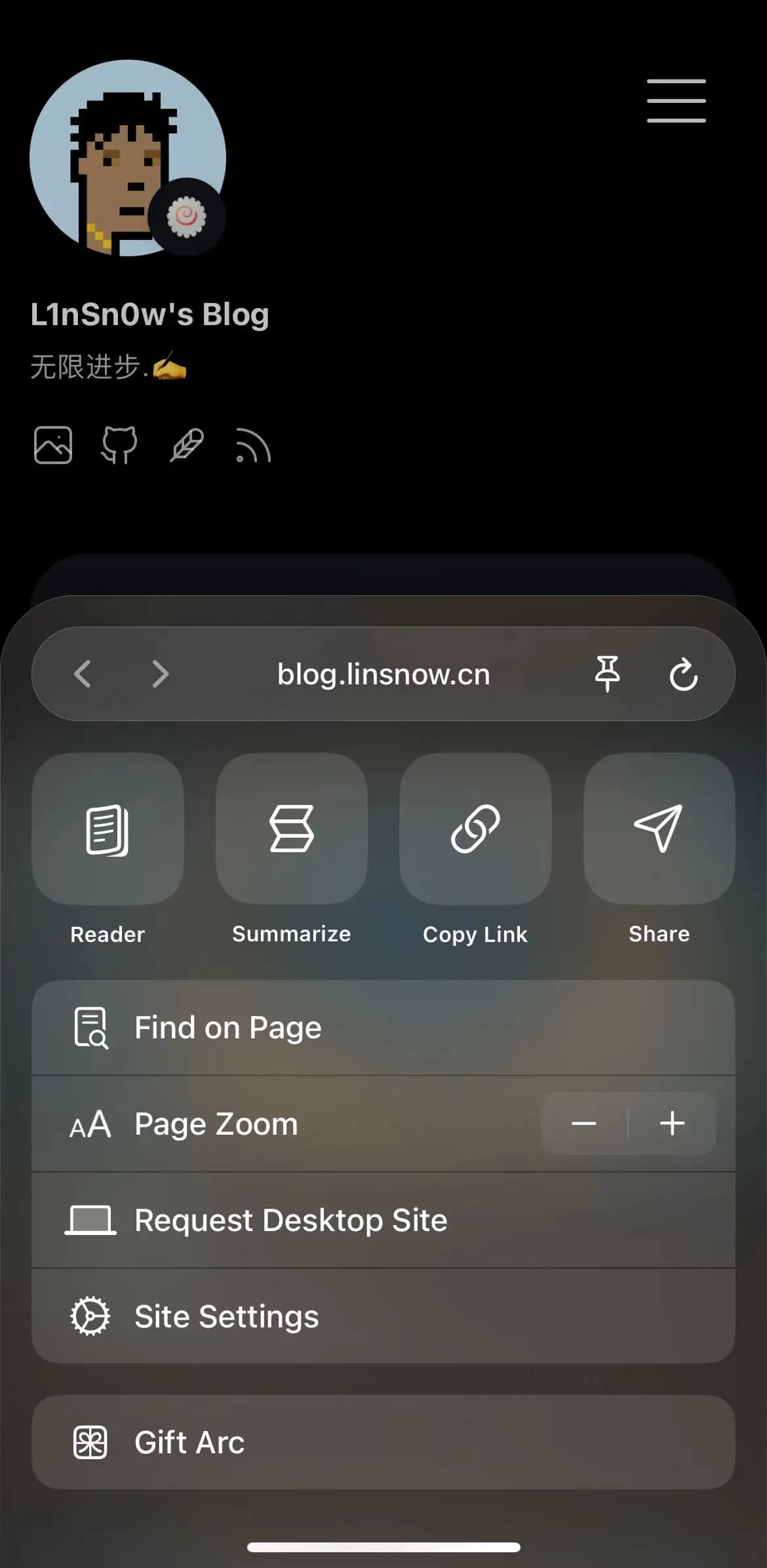Tap the blog.linsnow.cn address field
The height and width of the screenshot is (1568, 767).
[383, 674]
